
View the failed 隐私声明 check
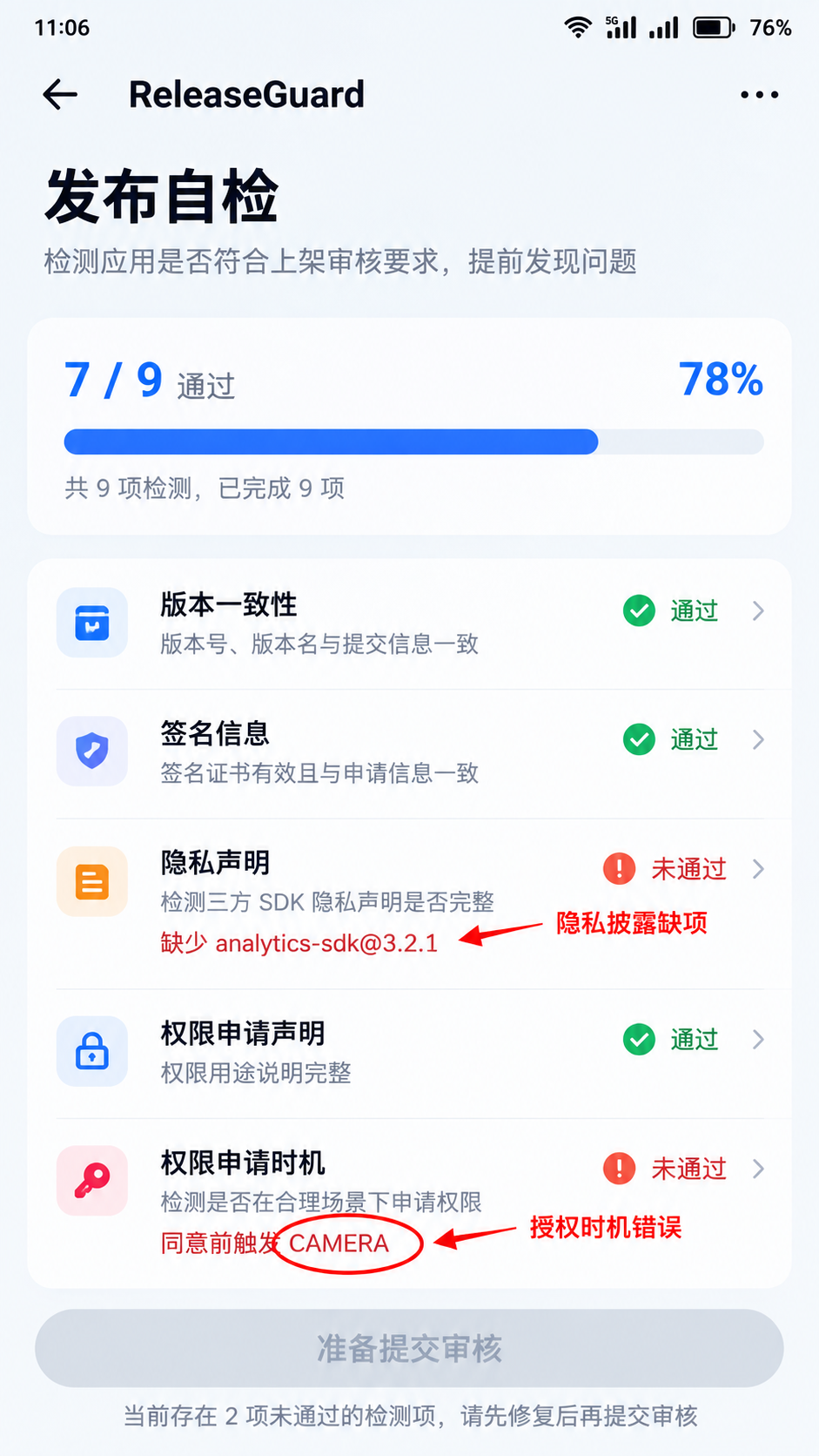point(410,903)
